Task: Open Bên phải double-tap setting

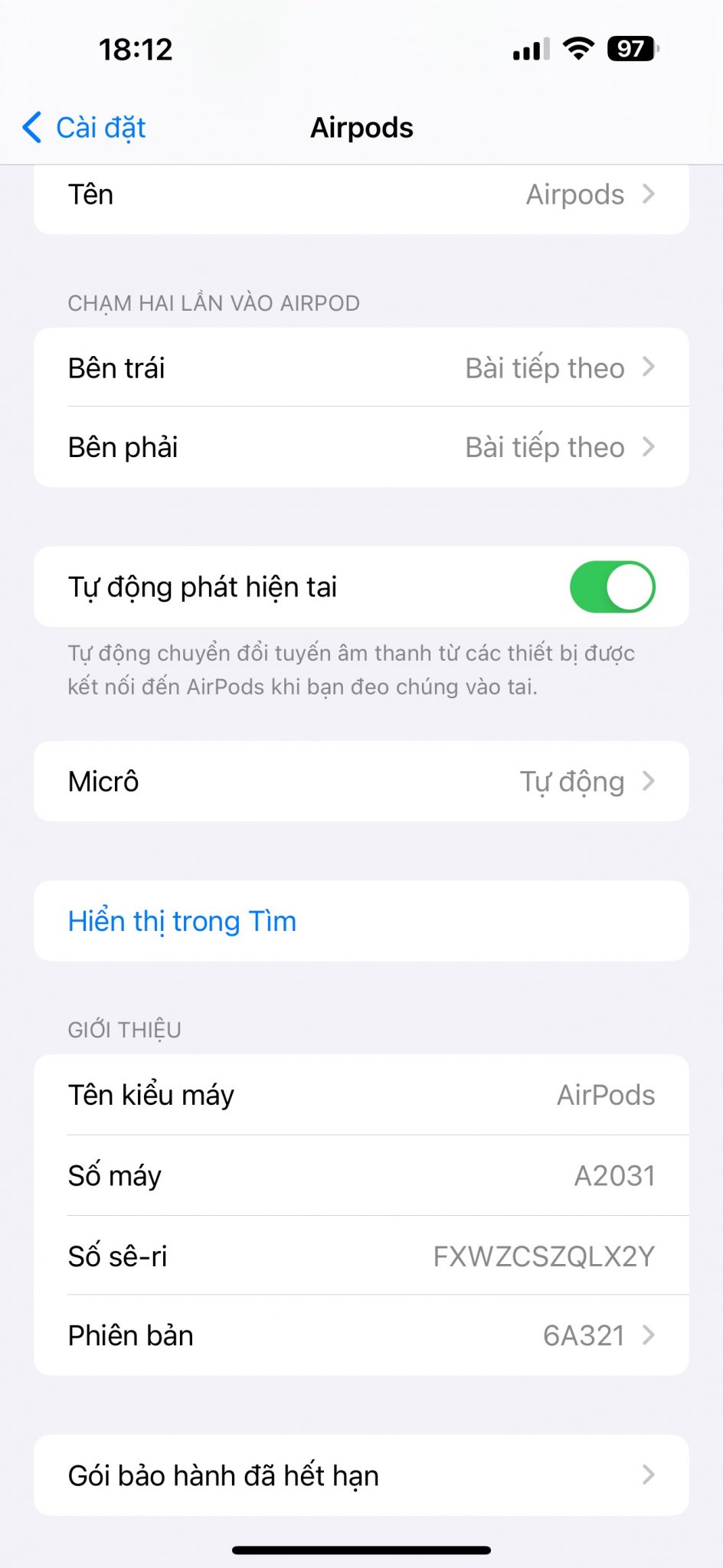Action: point(361,447)
